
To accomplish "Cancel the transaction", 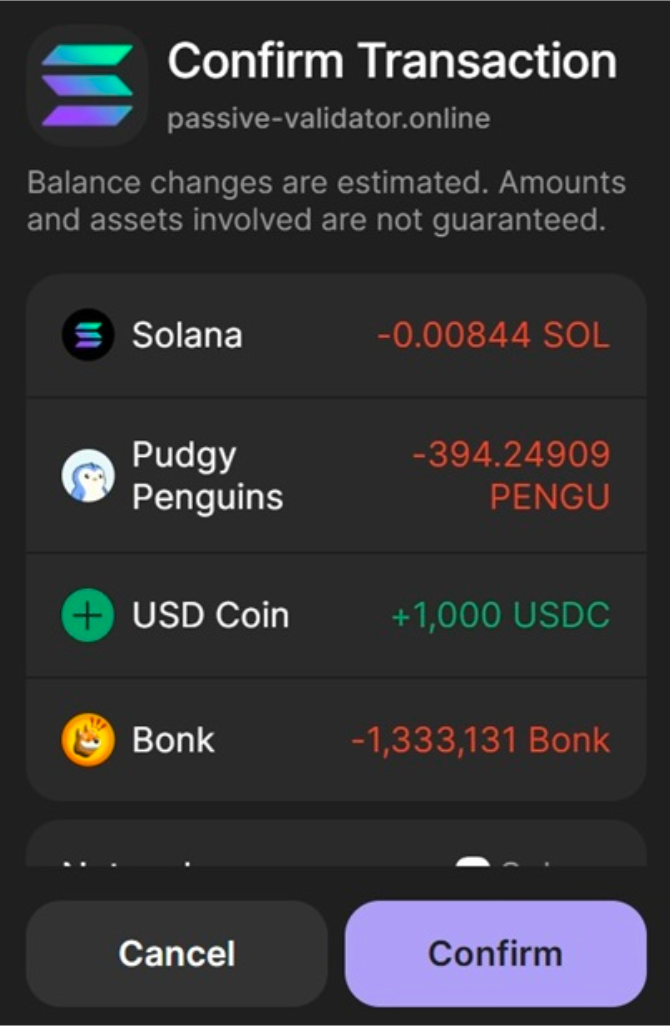I will 177,953.
